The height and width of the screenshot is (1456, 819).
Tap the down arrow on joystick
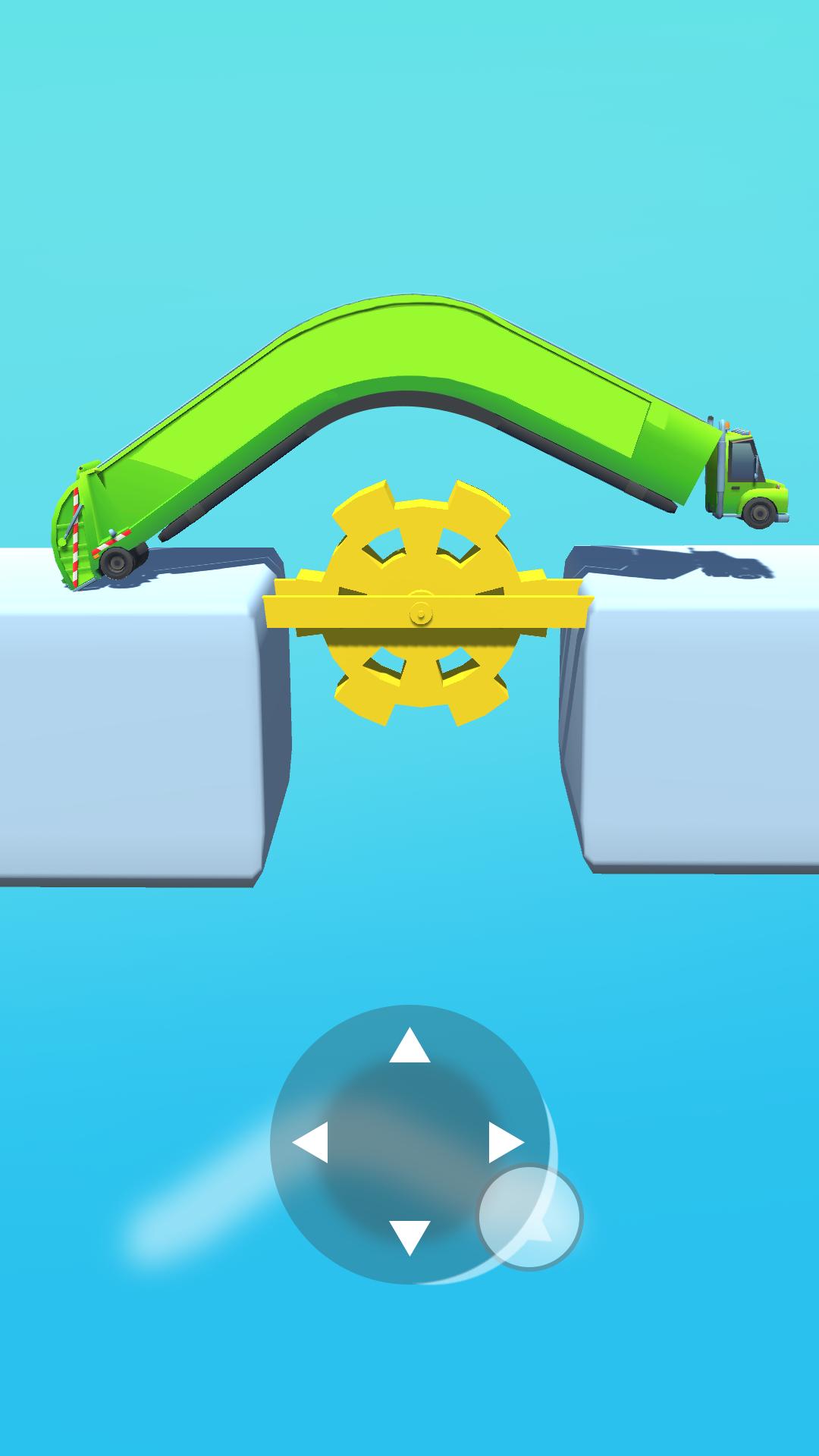tap(409, 1236)
